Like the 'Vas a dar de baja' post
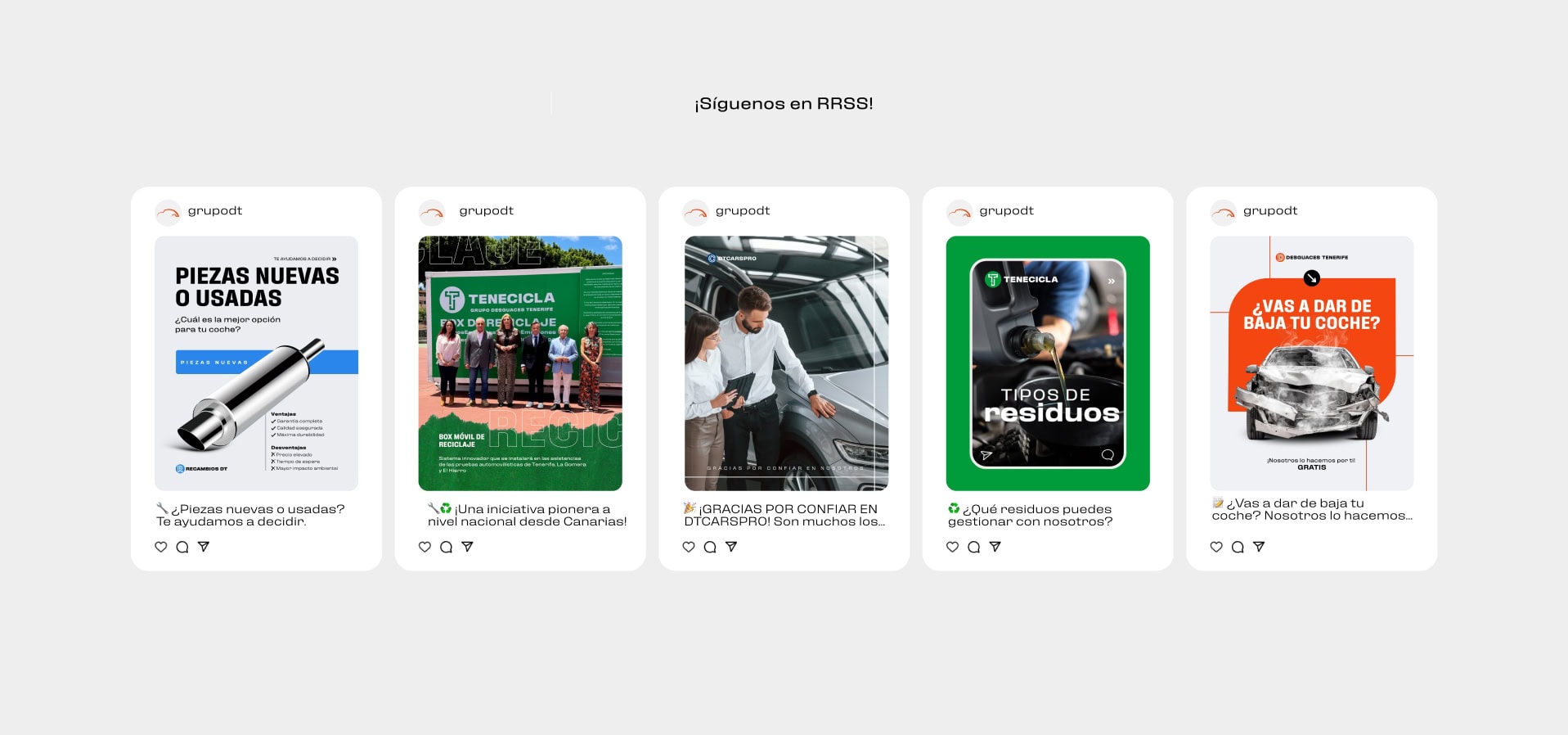 point(1216,547)
